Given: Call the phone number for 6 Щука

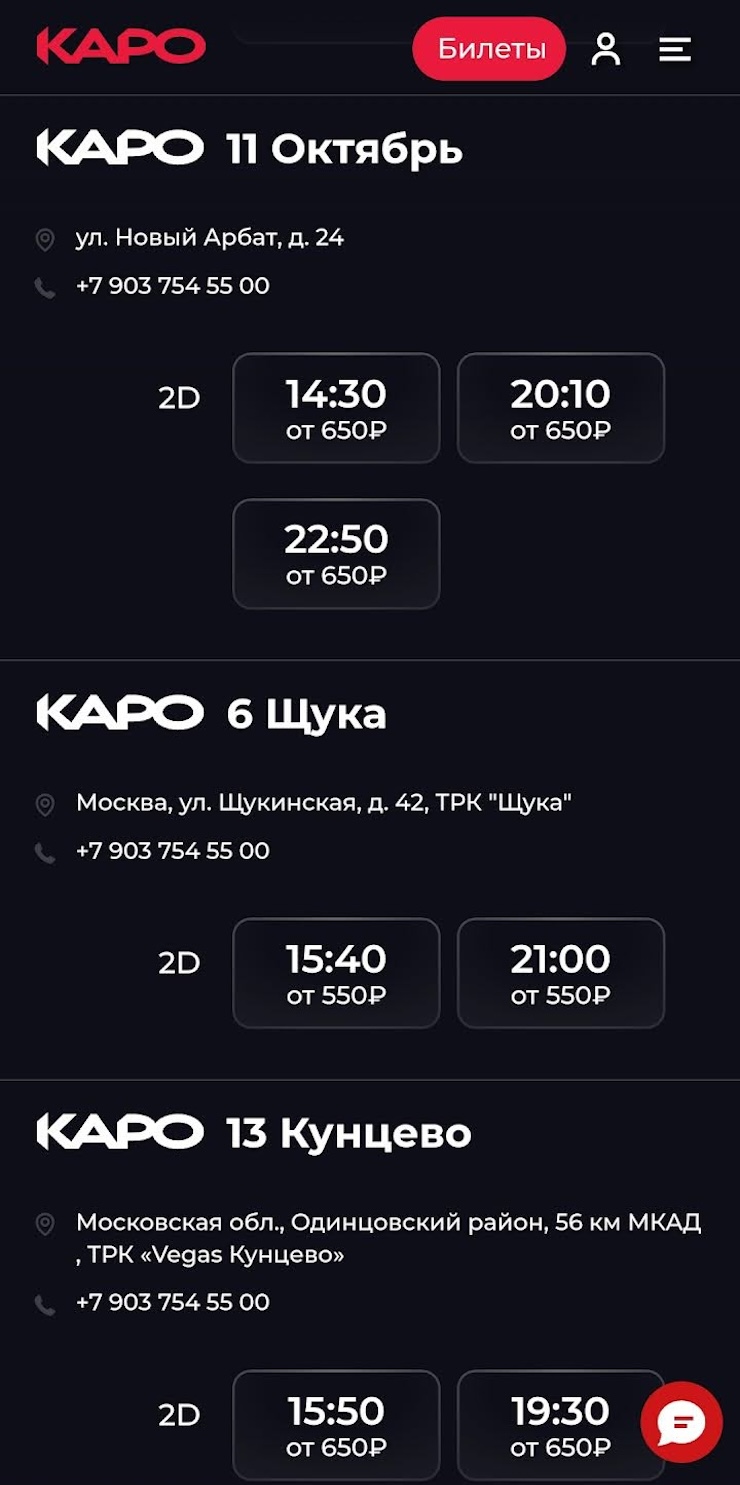Looking at the screenshot, I should pyautogui.click(x=172, y=851).
